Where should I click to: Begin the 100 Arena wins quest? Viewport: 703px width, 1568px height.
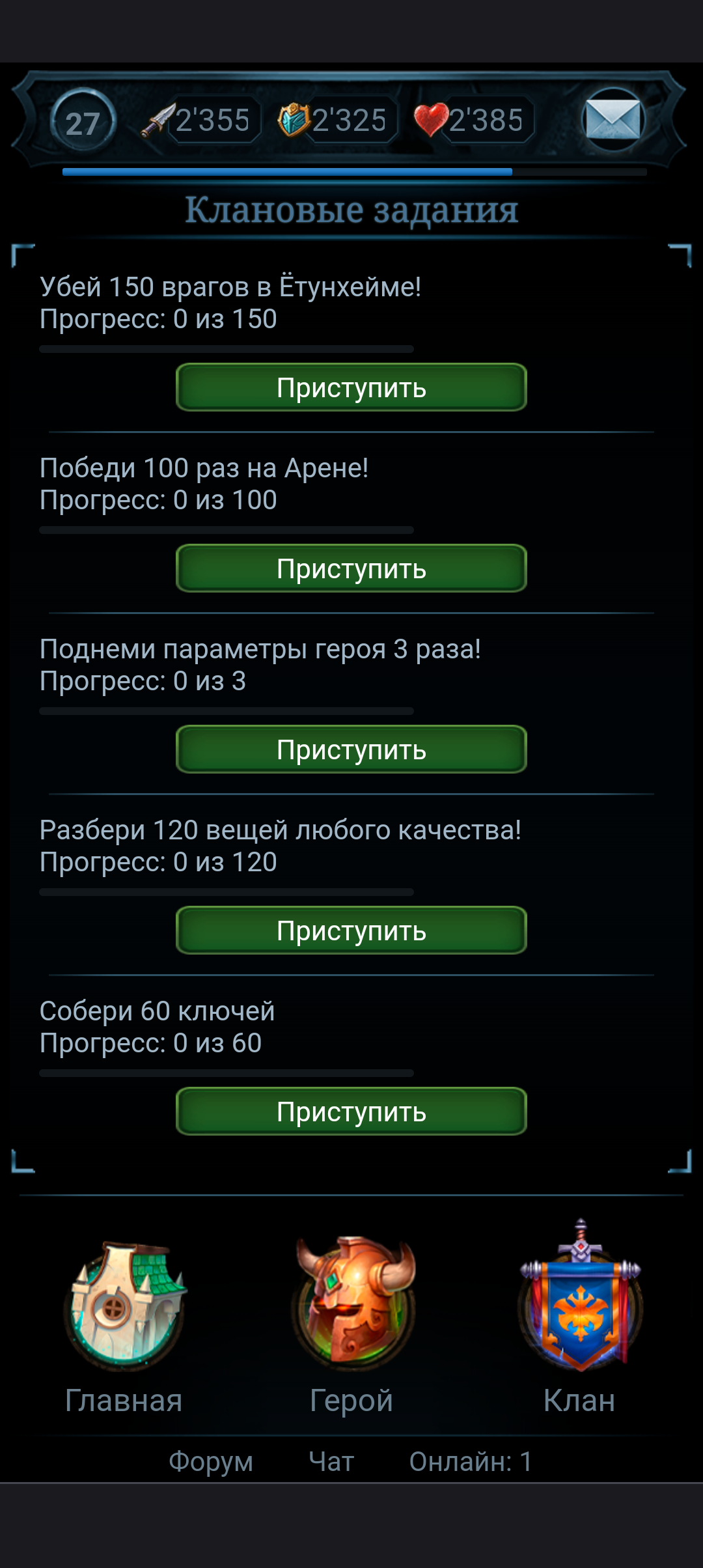click(351, 568)
